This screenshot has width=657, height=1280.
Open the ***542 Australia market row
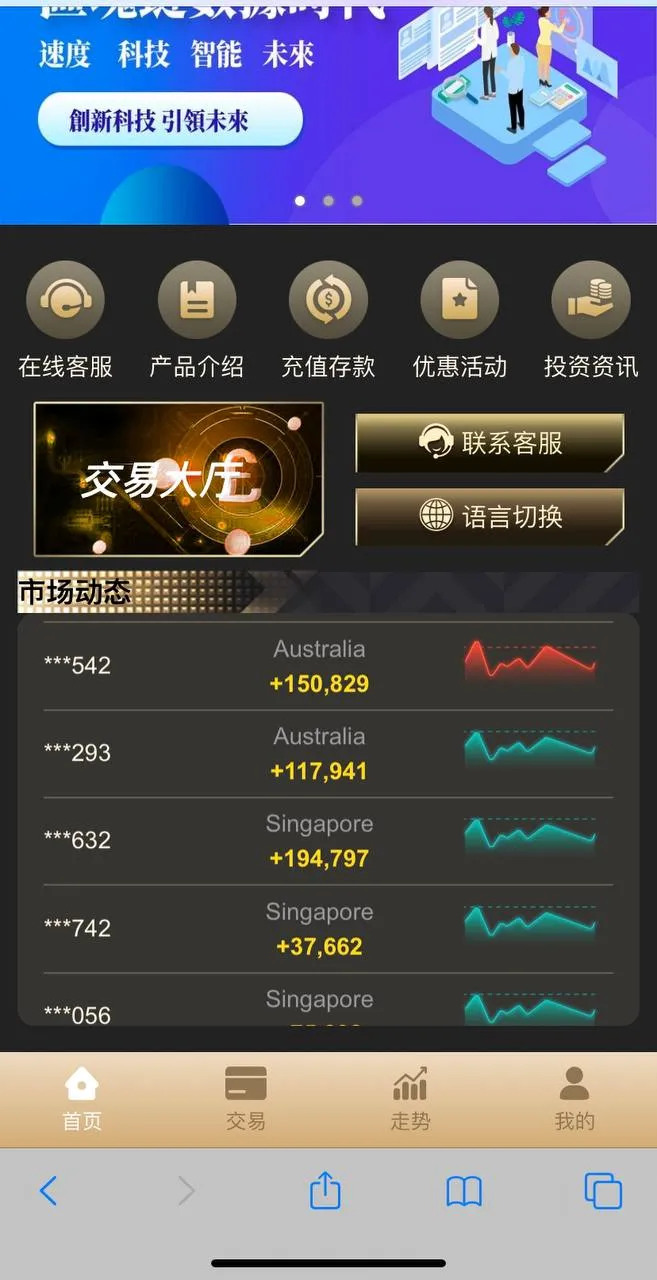[x=328, y=666]
